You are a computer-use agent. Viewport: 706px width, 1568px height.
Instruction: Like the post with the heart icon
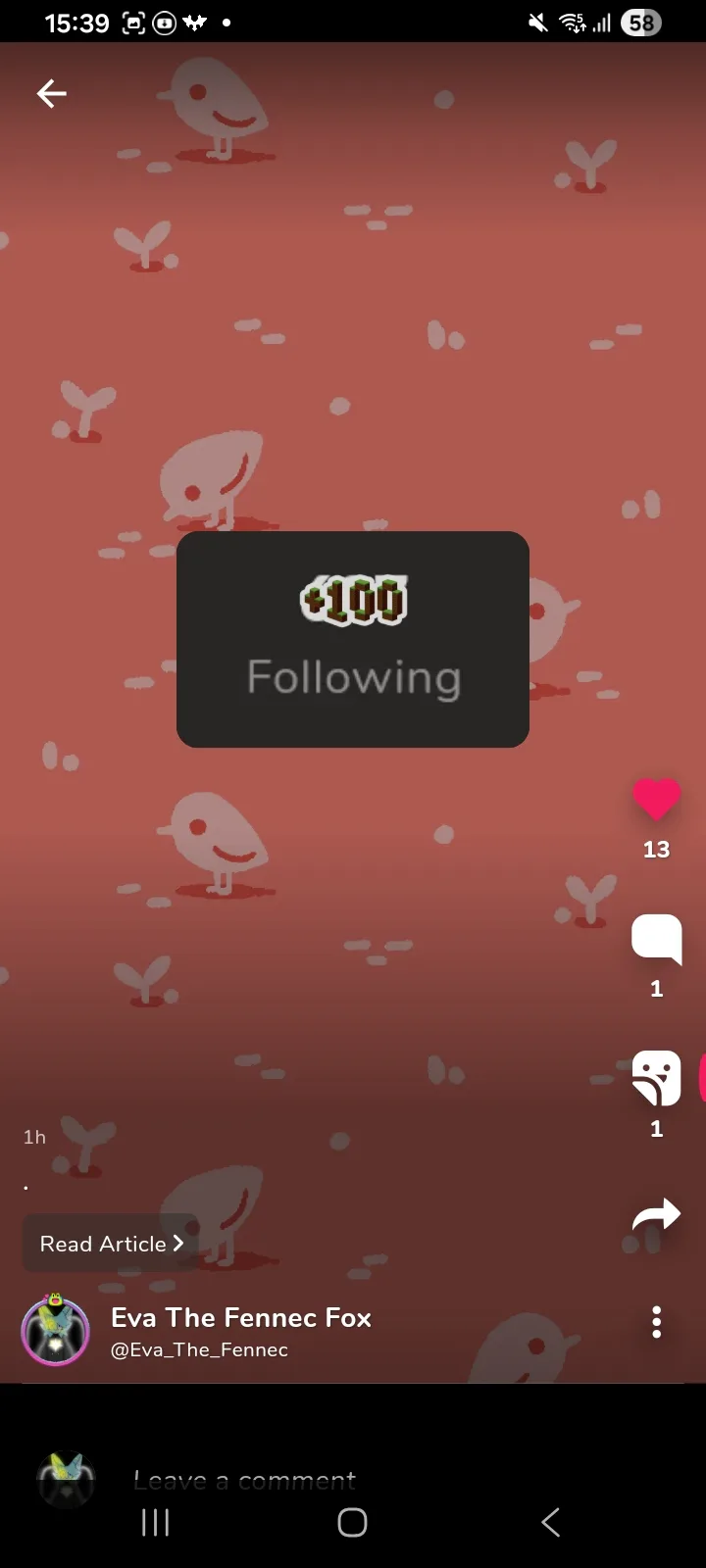pyautogui.click(x=656, y=799)
